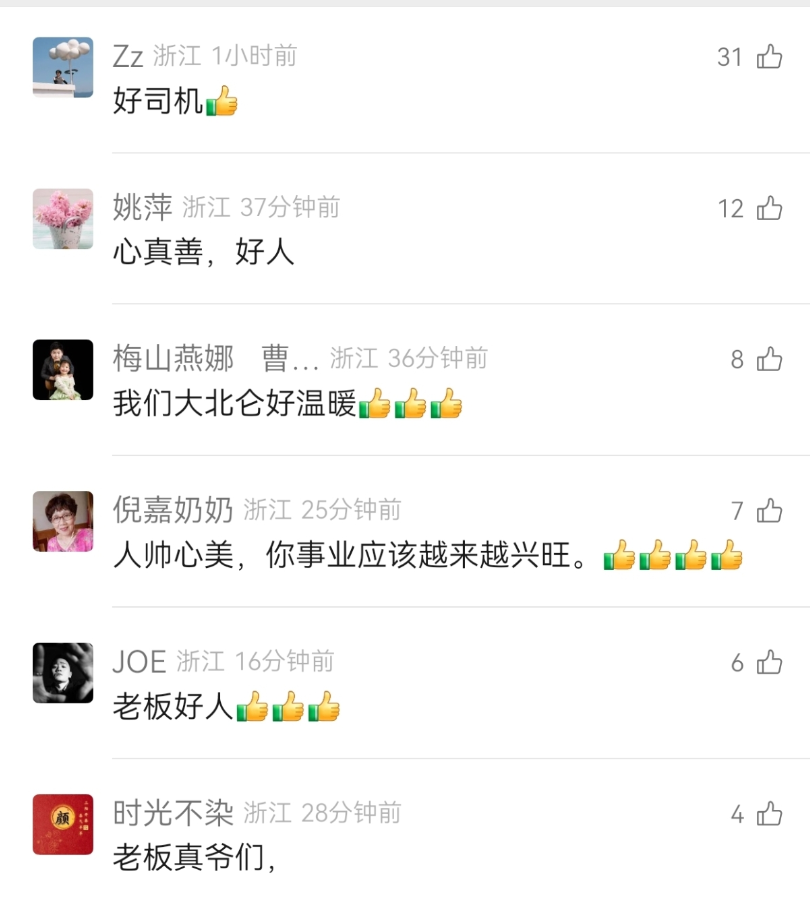Like 梅山燕娜's comment about 大北仑
Screen dimensions: 810x900
coord(769,359)
